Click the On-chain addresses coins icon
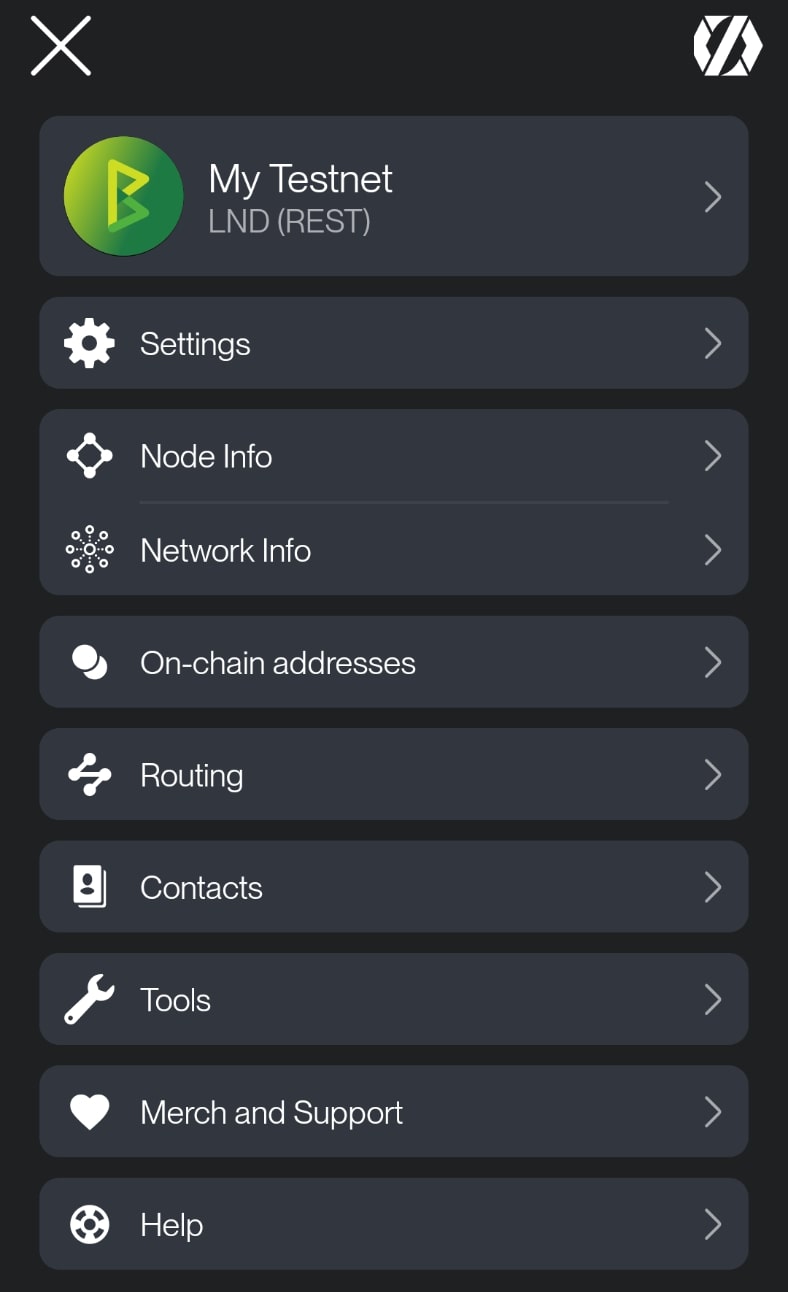The width and height of the screenshot is (788, 1292). pyautogui.click(x=88, y=662)
